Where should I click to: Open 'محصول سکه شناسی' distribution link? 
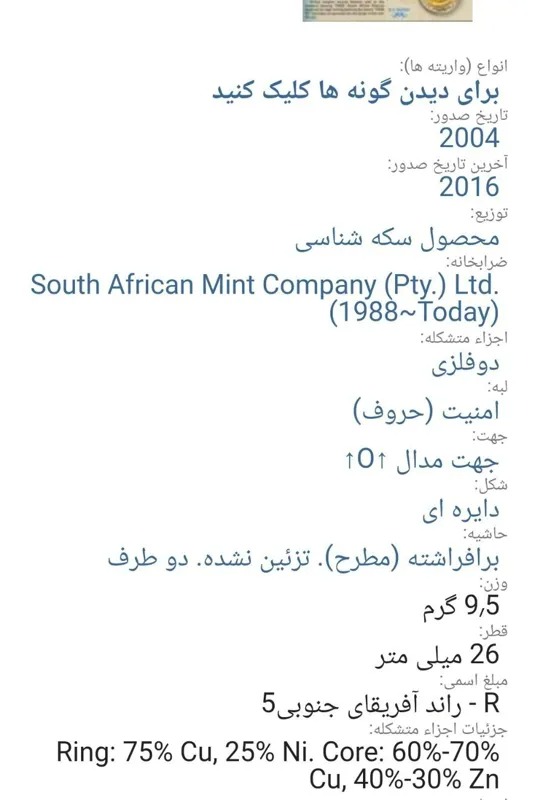[x=397, y=238]
